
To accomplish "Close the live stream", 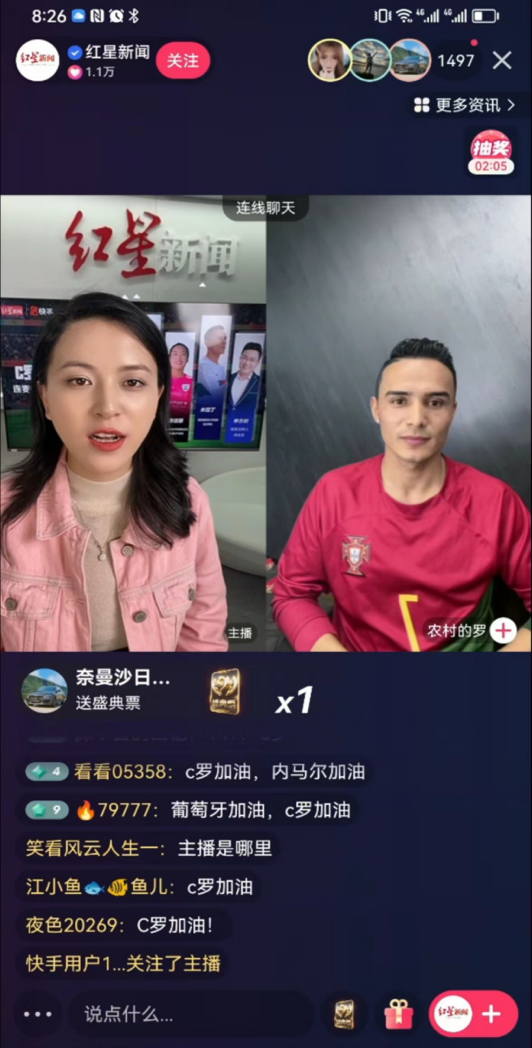I will coord(502,61).
